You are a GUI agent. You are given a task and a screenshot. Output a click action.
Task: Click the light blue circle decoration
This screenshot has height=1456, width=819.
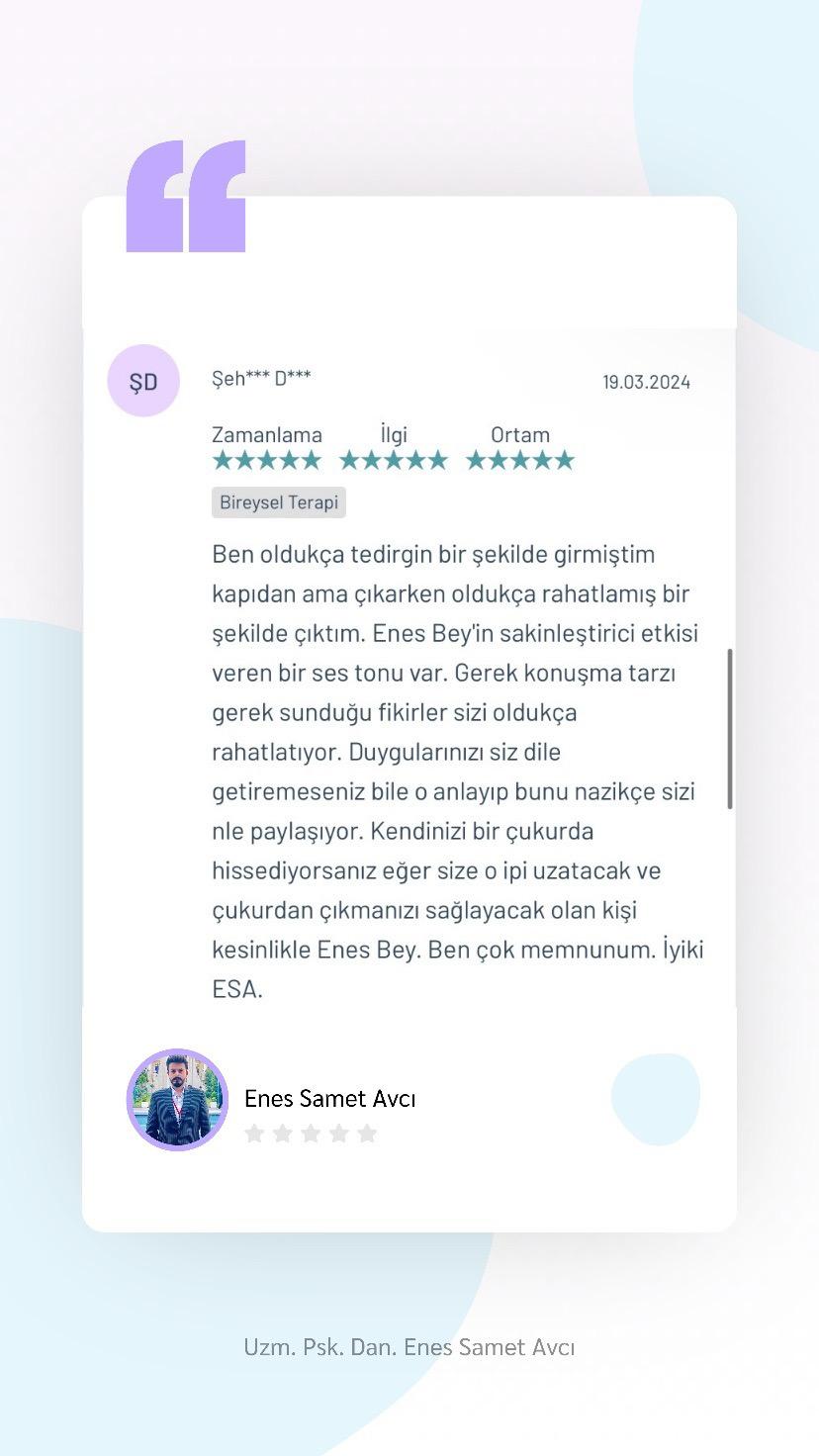click(x=657, y=1100)
